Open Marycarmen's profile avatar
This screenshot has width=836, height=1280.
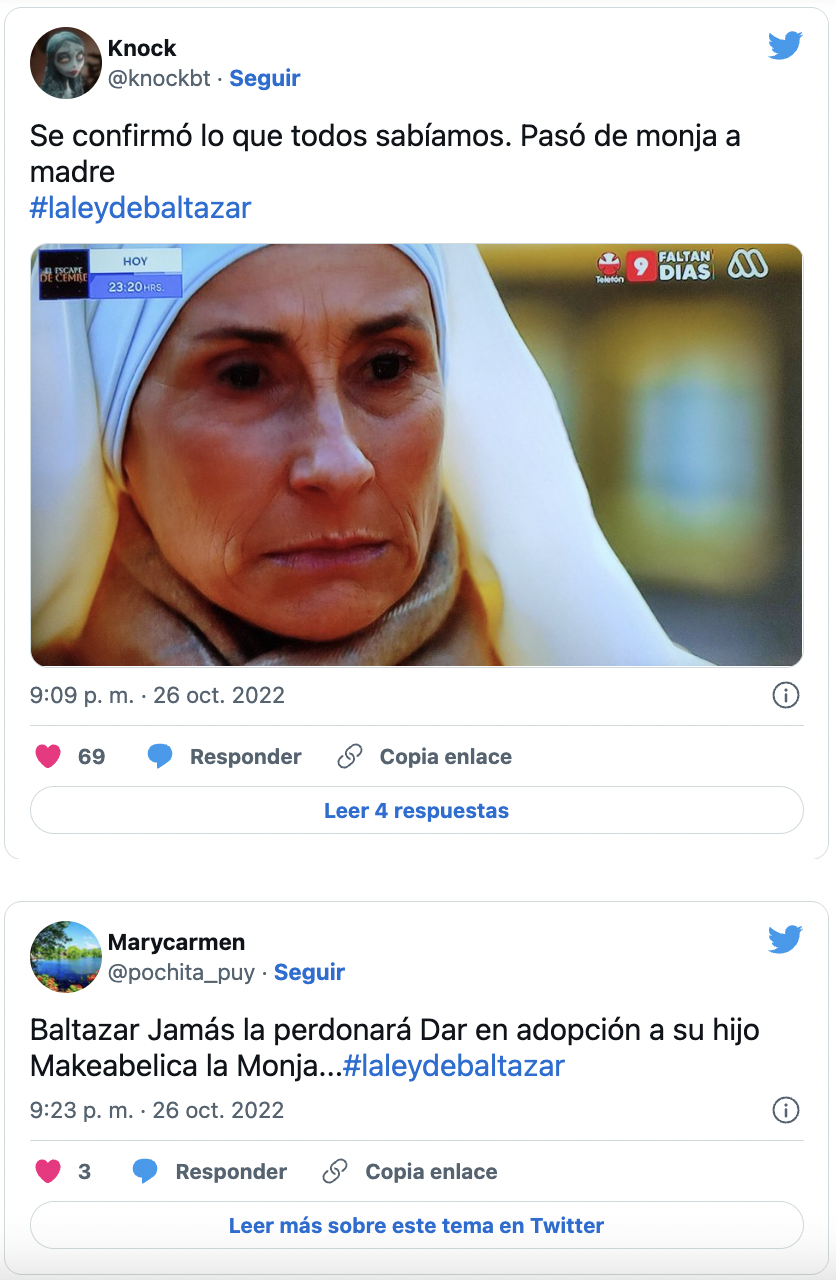(x=66, y=957)
